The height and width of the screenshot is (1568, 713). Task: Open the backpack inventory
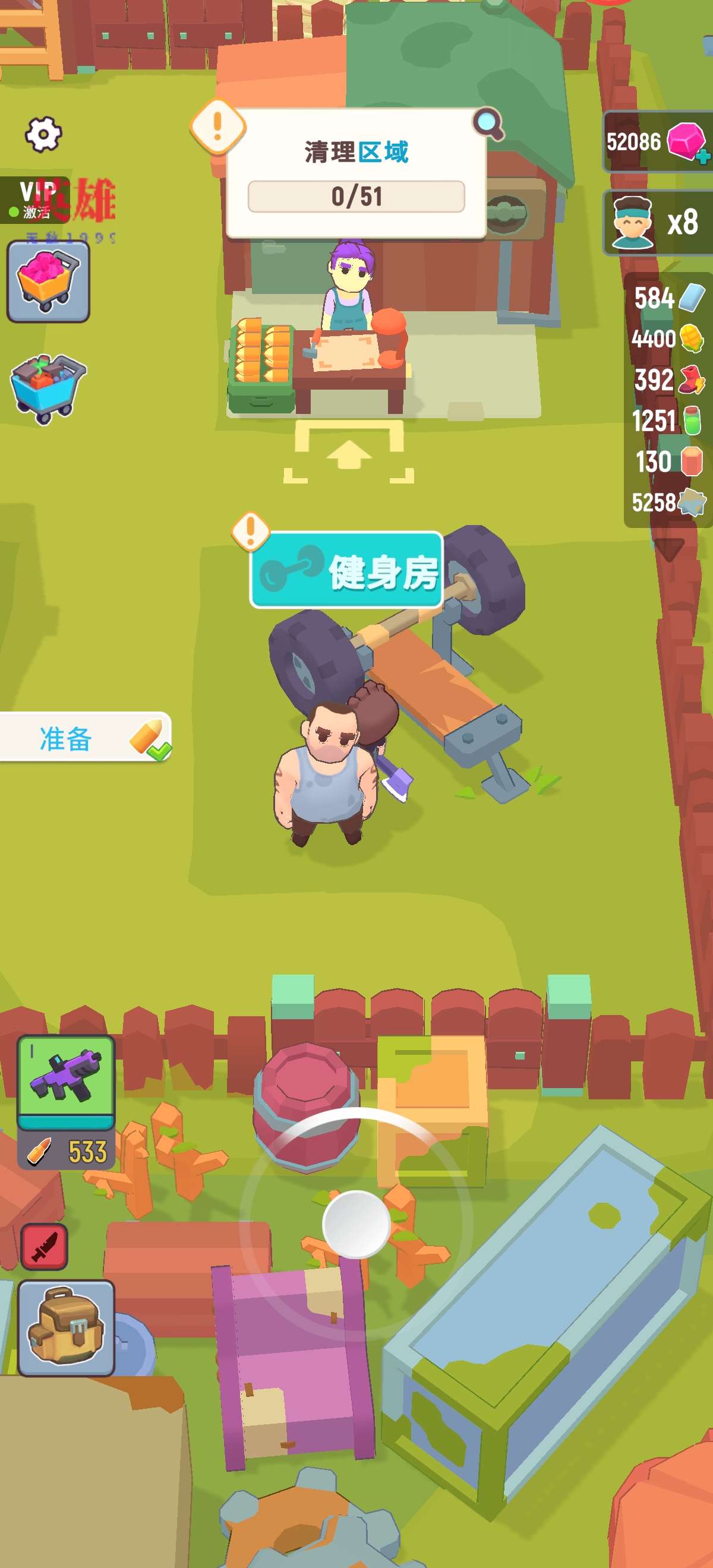66,1328
